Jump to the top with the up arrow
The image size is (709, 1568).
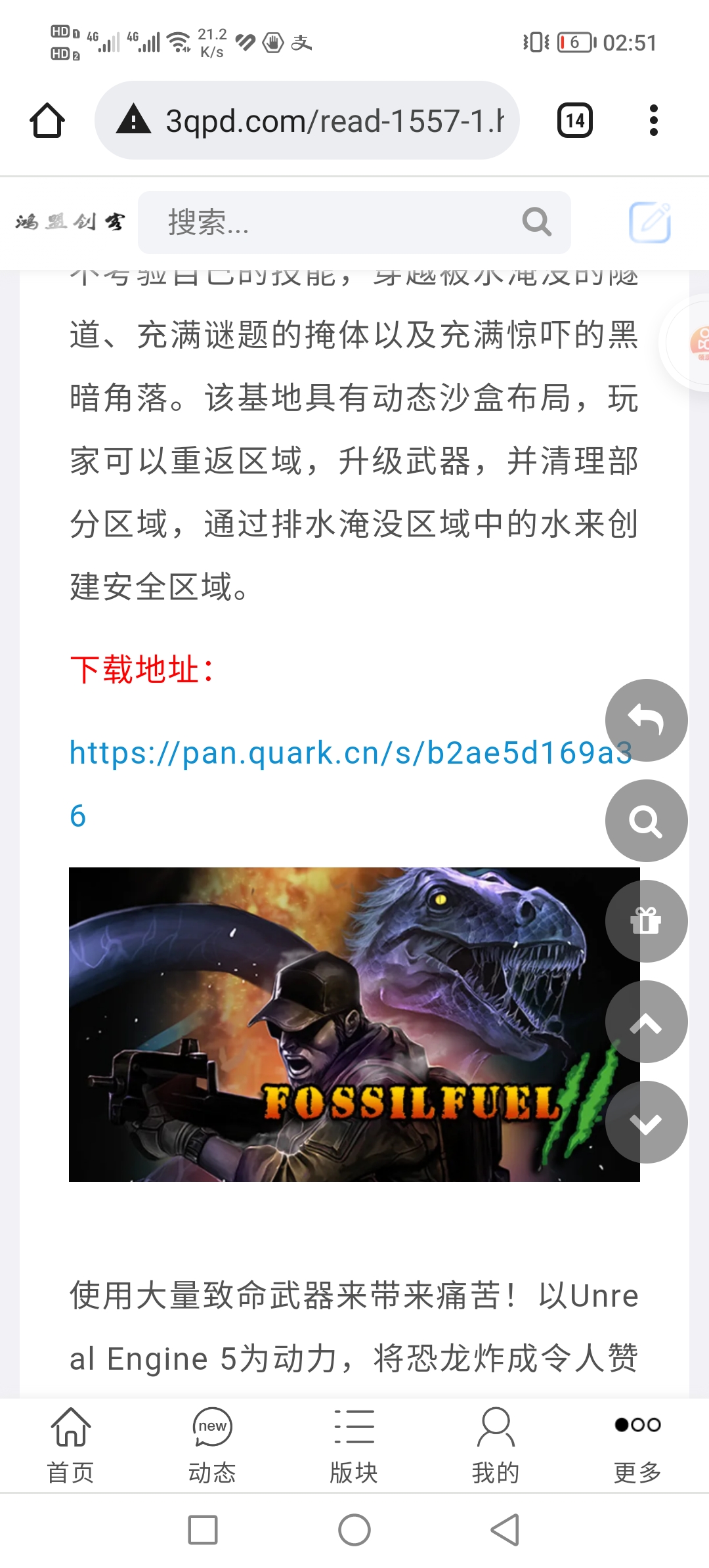(x=646, y=1022)
